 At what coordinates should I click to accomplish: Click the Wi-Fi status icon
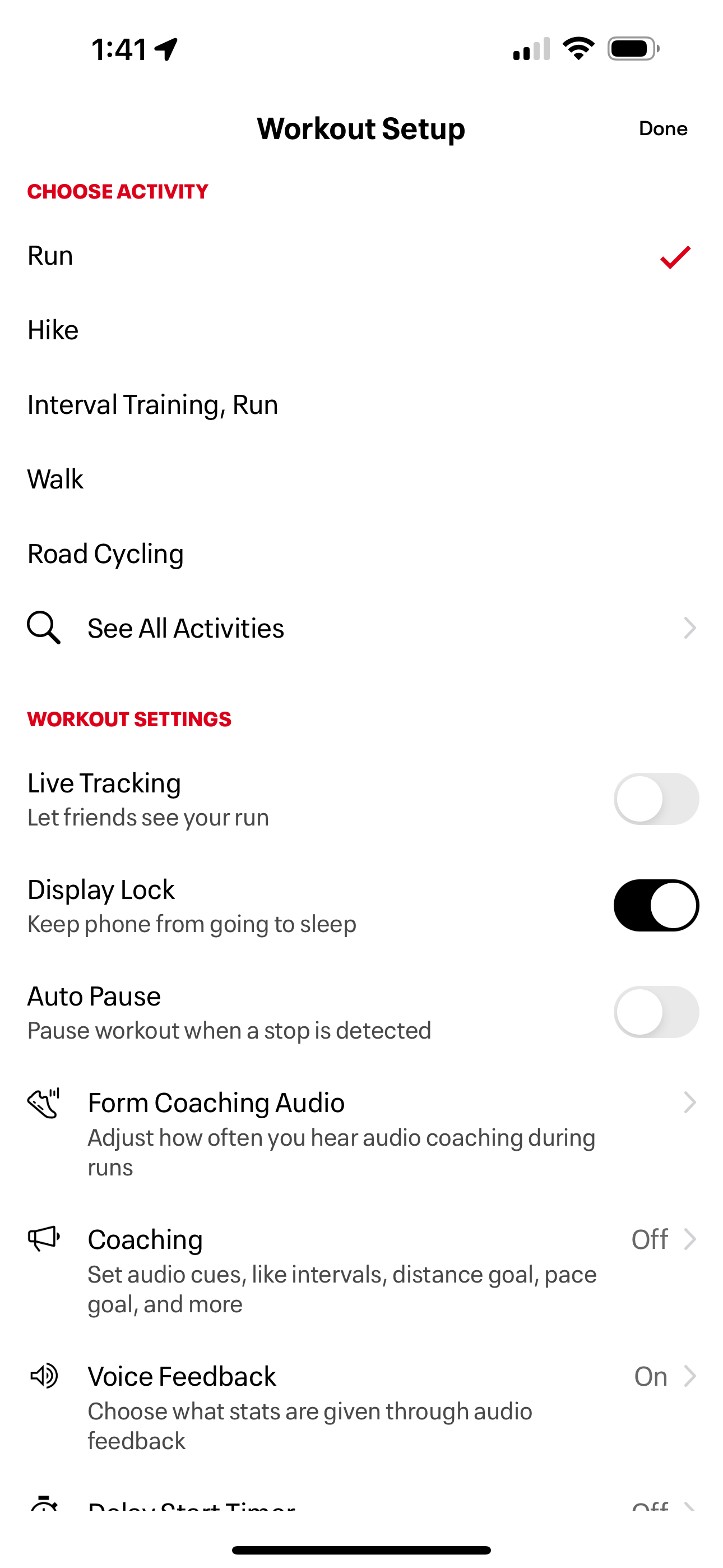578,50
